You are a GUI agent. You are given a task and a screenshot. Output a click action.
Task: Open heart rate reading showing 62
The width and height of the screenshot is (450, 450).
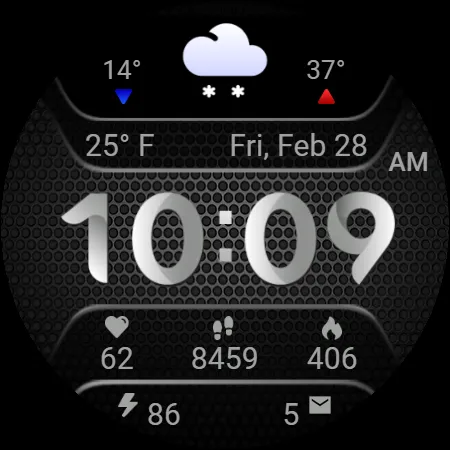pos(117,343)
